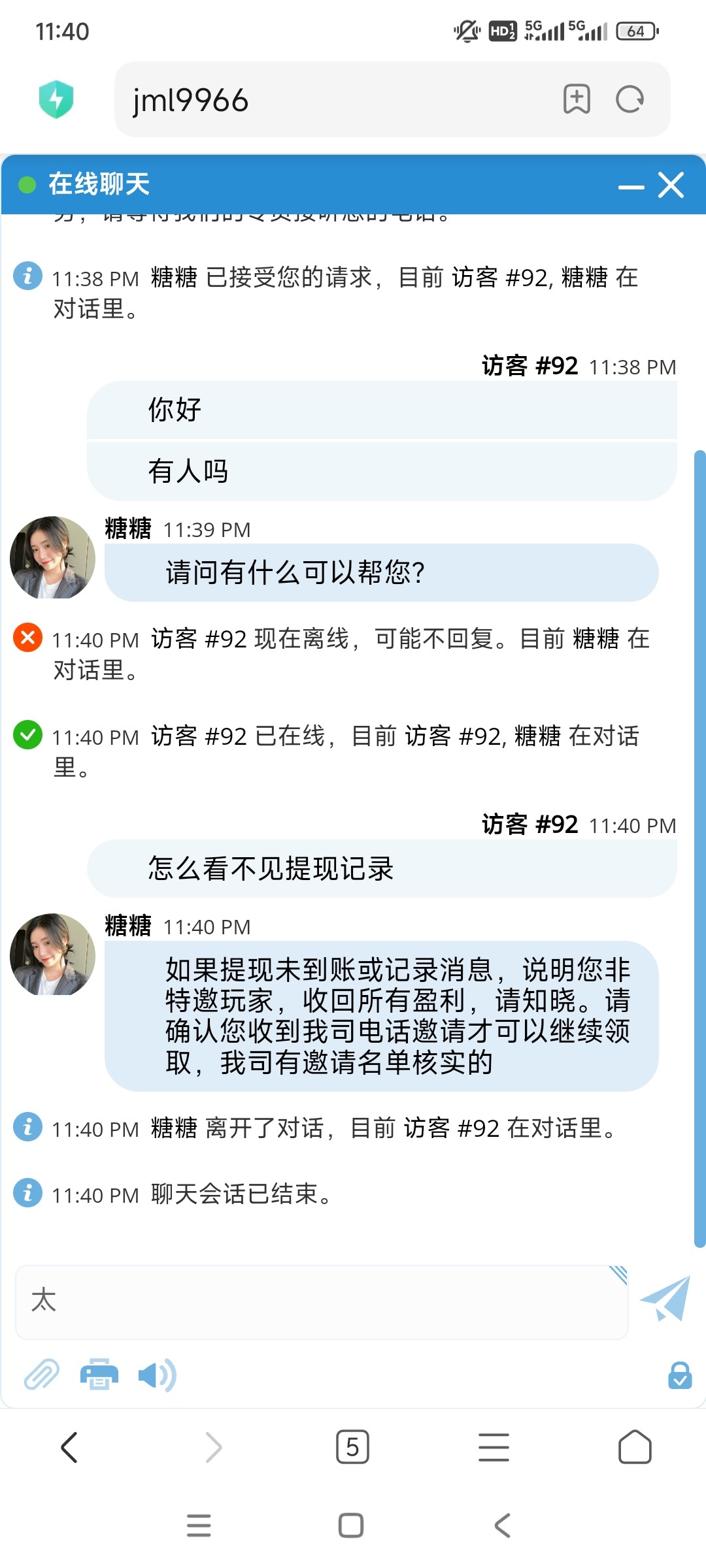Add this page to bookmarks
Image resolution: width=706 pixels, height=1568 pixels.
click(x=577, y=99)
